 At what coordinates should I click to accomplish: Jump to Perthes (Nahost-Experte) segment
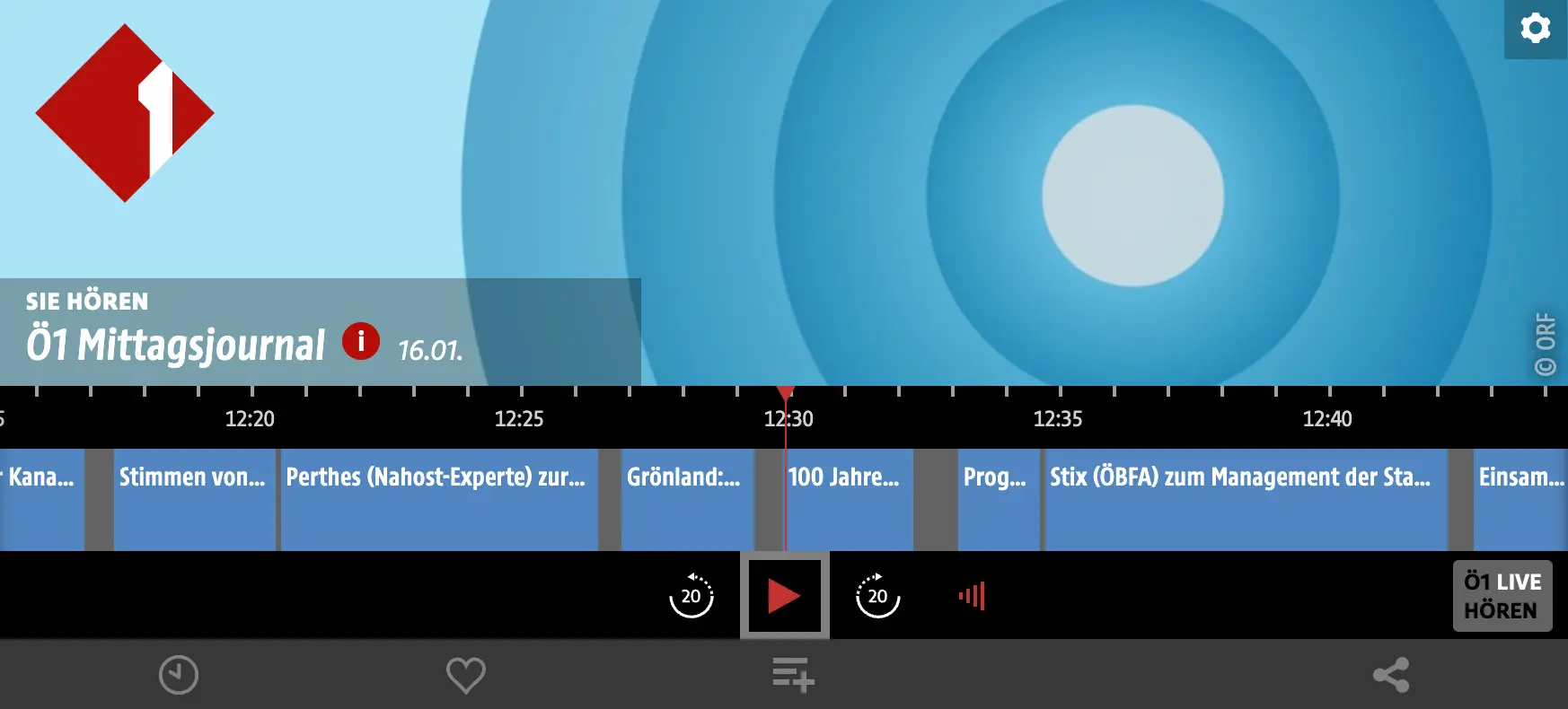point(438,499)
